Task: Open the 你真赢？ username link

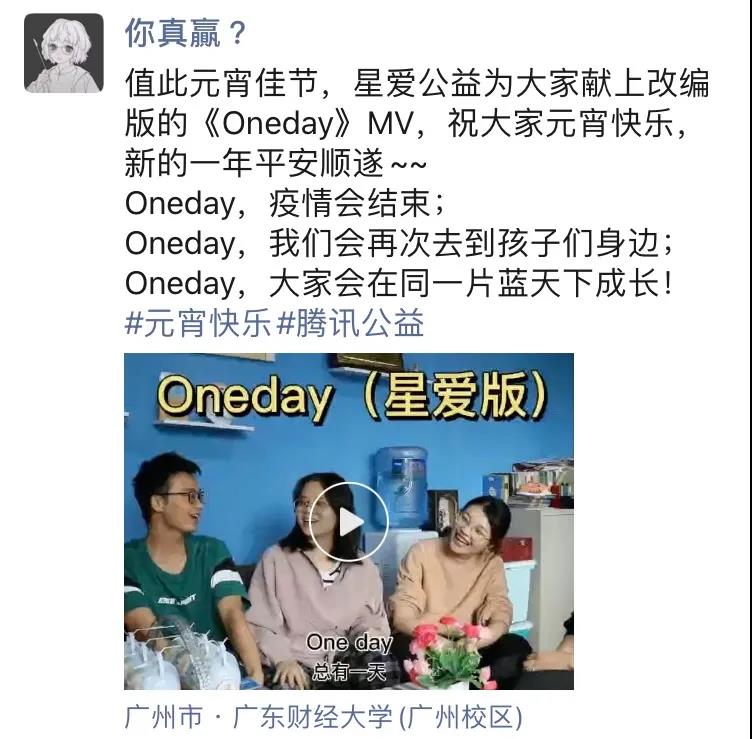Action: click(x=185, y=33)
